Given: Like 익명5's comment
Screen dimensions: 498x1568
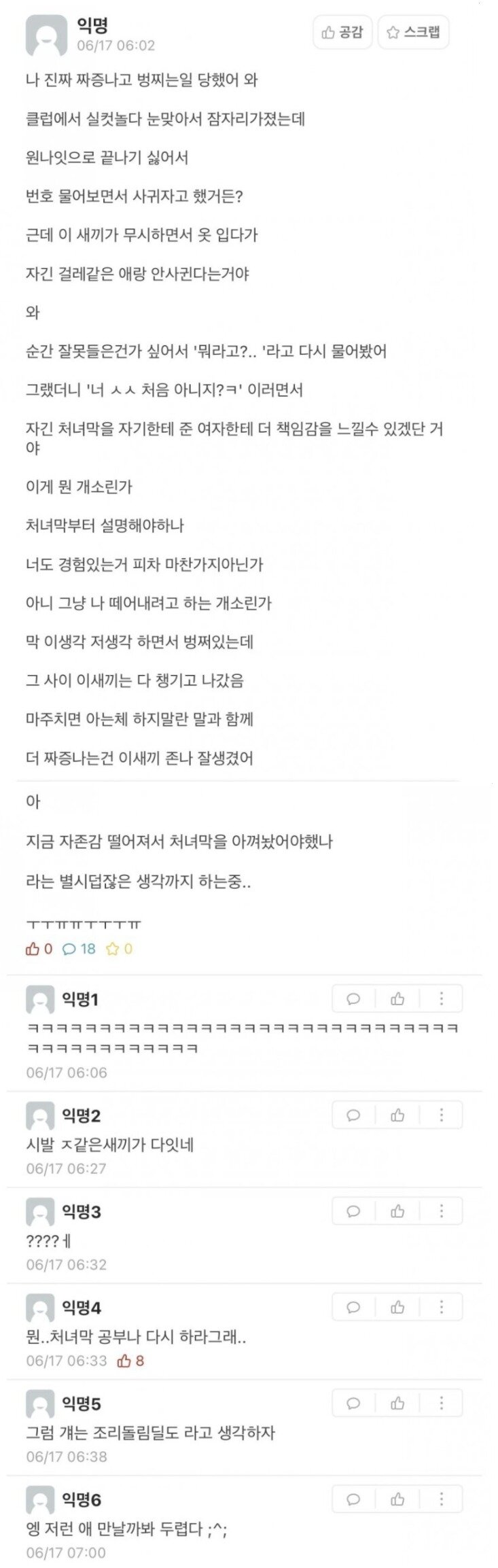Looking at the screenshot, I should coord(397,1403).
